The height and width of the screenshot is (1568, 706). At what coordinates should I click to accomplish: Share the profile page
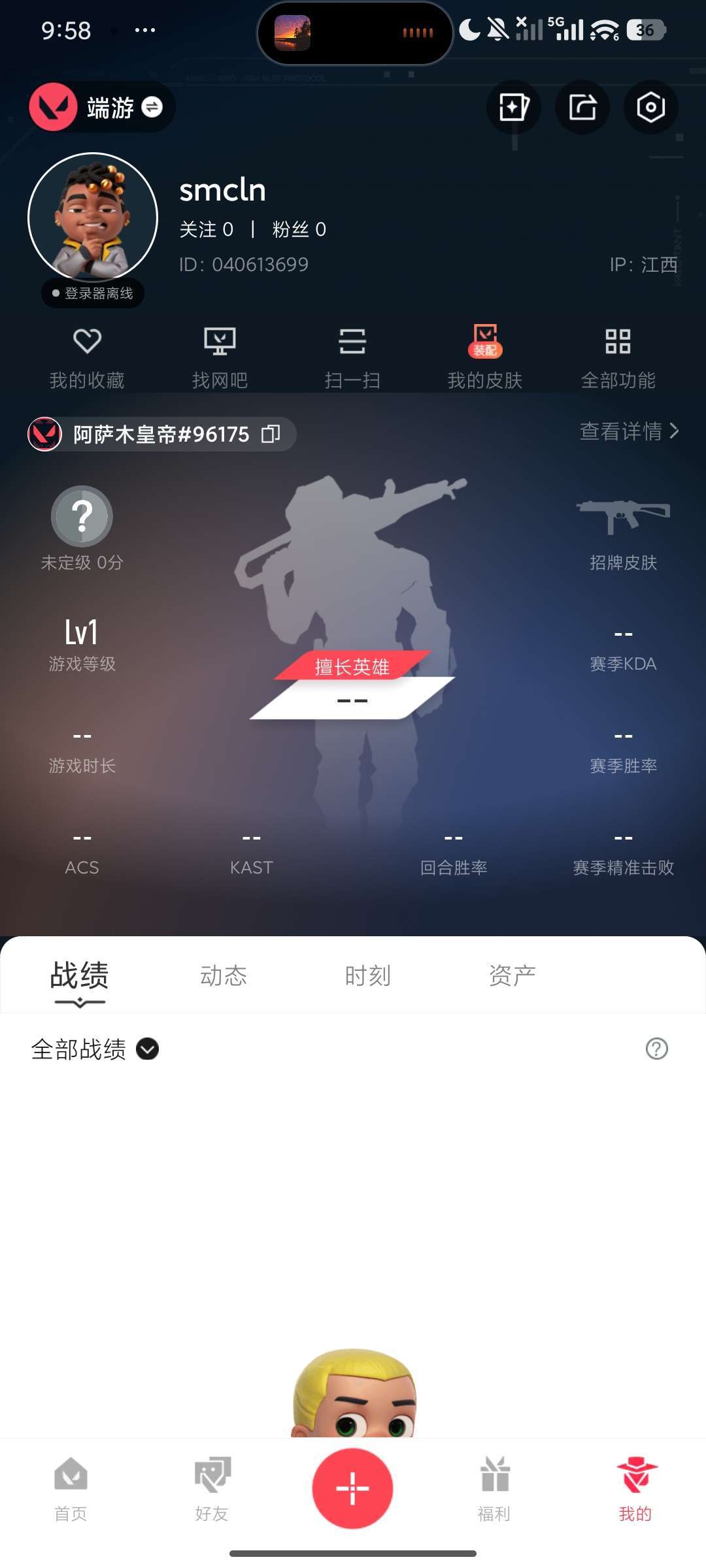coord(582,107)
